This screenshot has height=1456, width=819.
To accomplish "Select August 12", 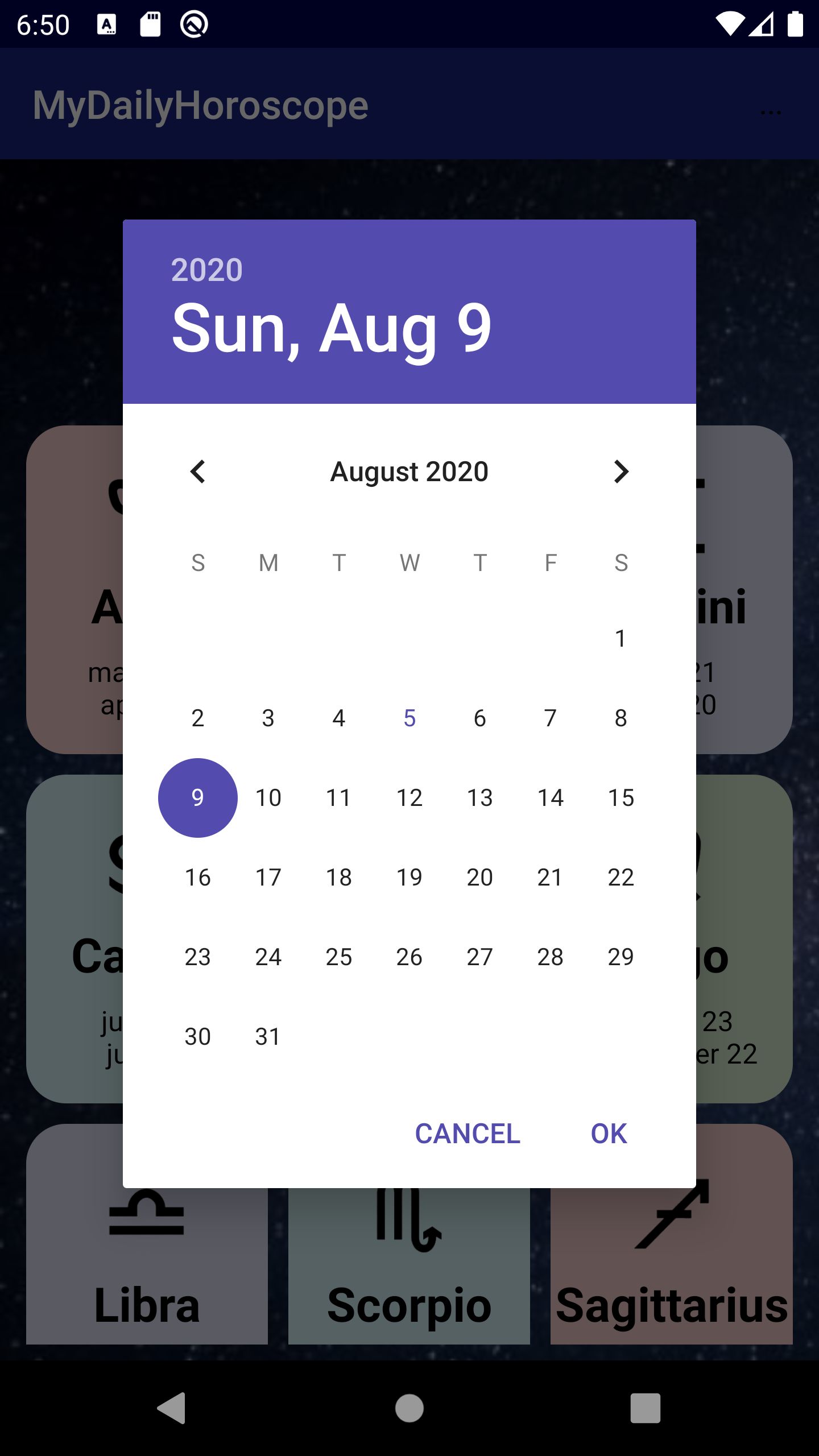I will point(409,798).
